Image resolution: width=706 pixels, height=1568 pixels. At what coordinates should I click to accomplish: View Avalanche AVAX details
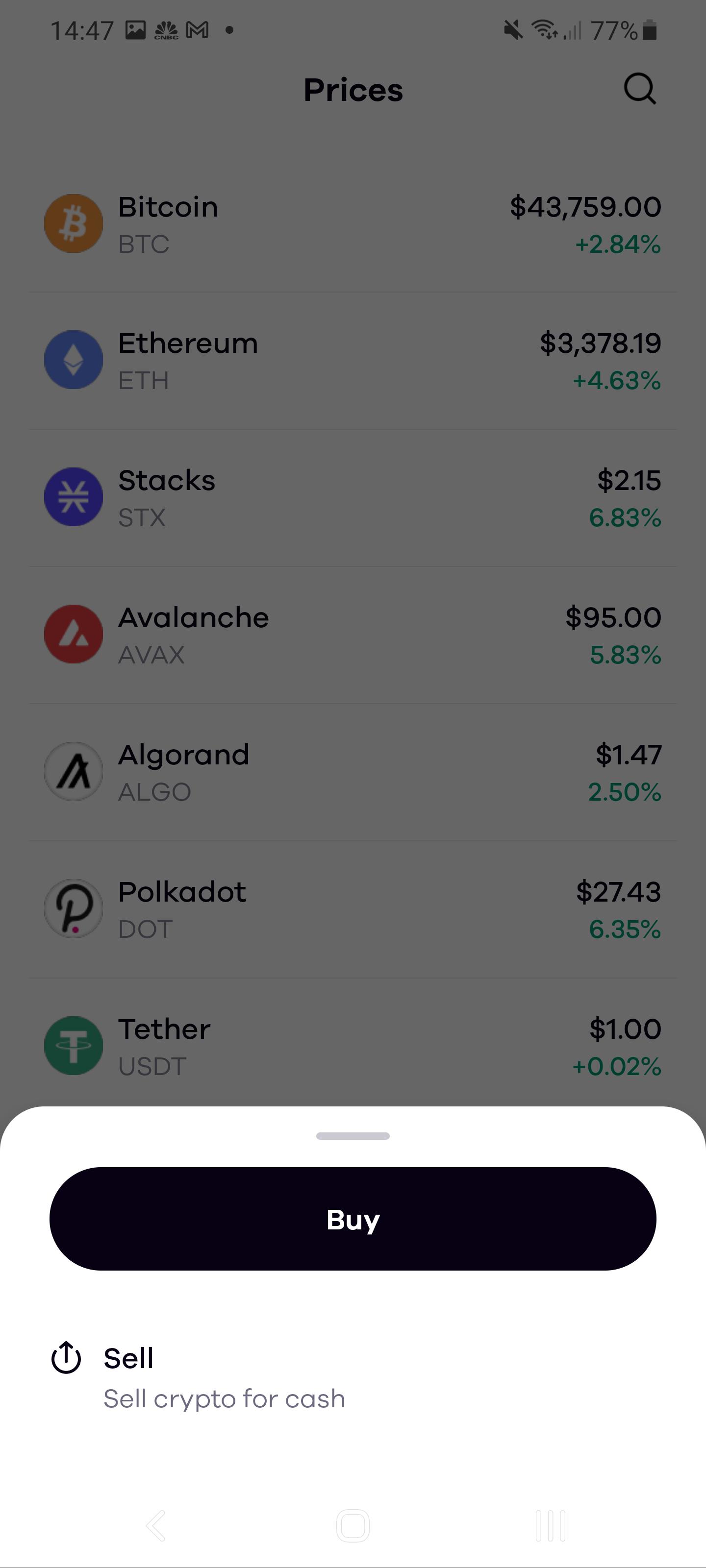coord(353,635)
